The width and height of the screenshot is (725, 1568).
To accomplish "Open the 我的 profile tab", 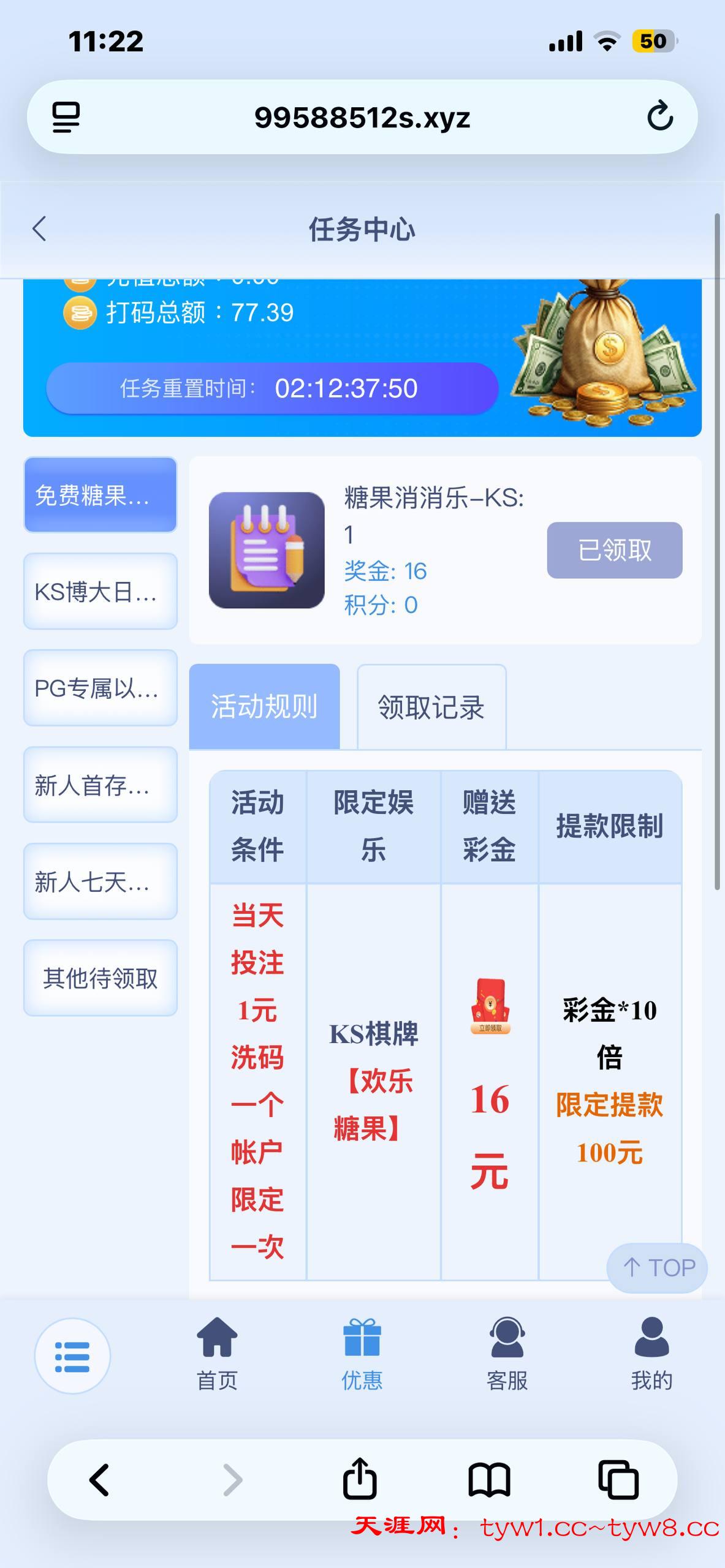I will [651, 1354].
